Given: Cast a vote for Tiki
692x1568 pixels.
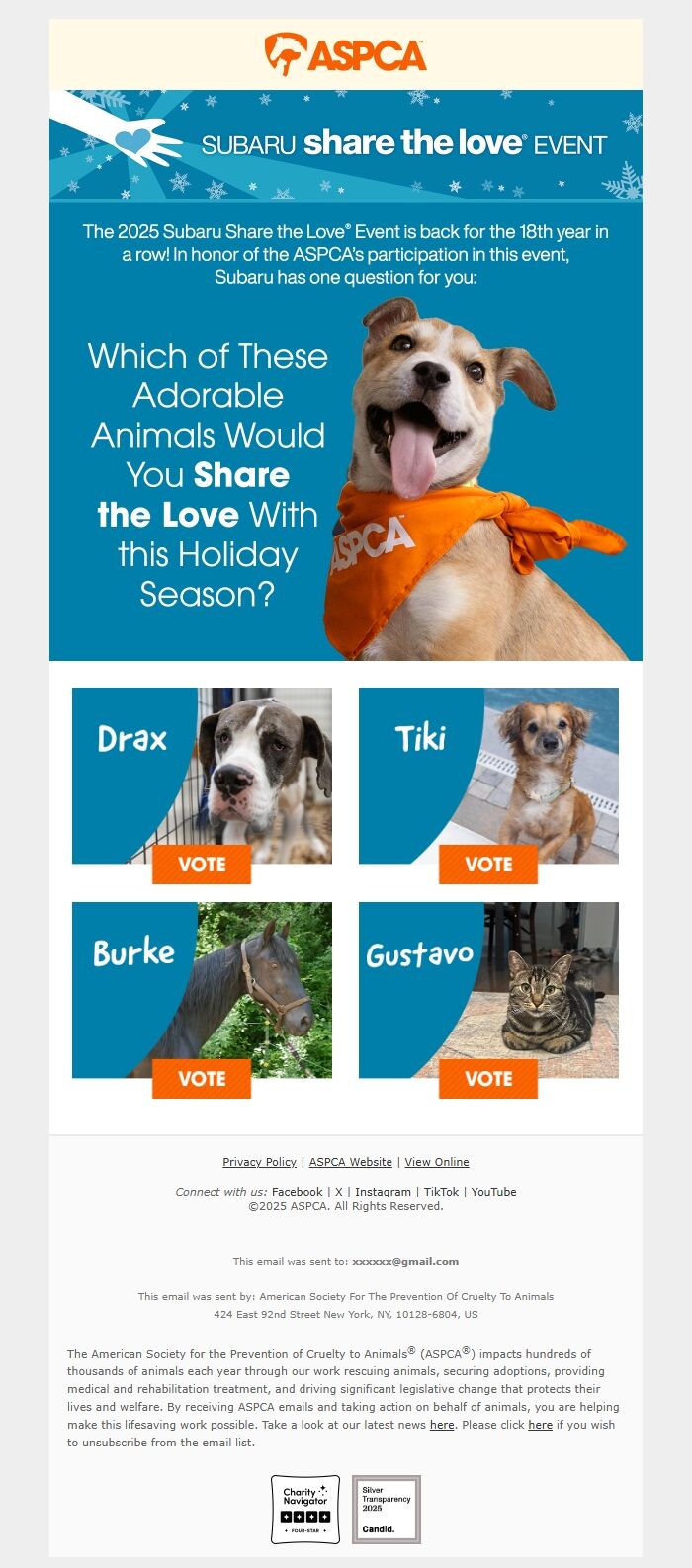Looking at the screenshot, I should click(x=488, y=865).
